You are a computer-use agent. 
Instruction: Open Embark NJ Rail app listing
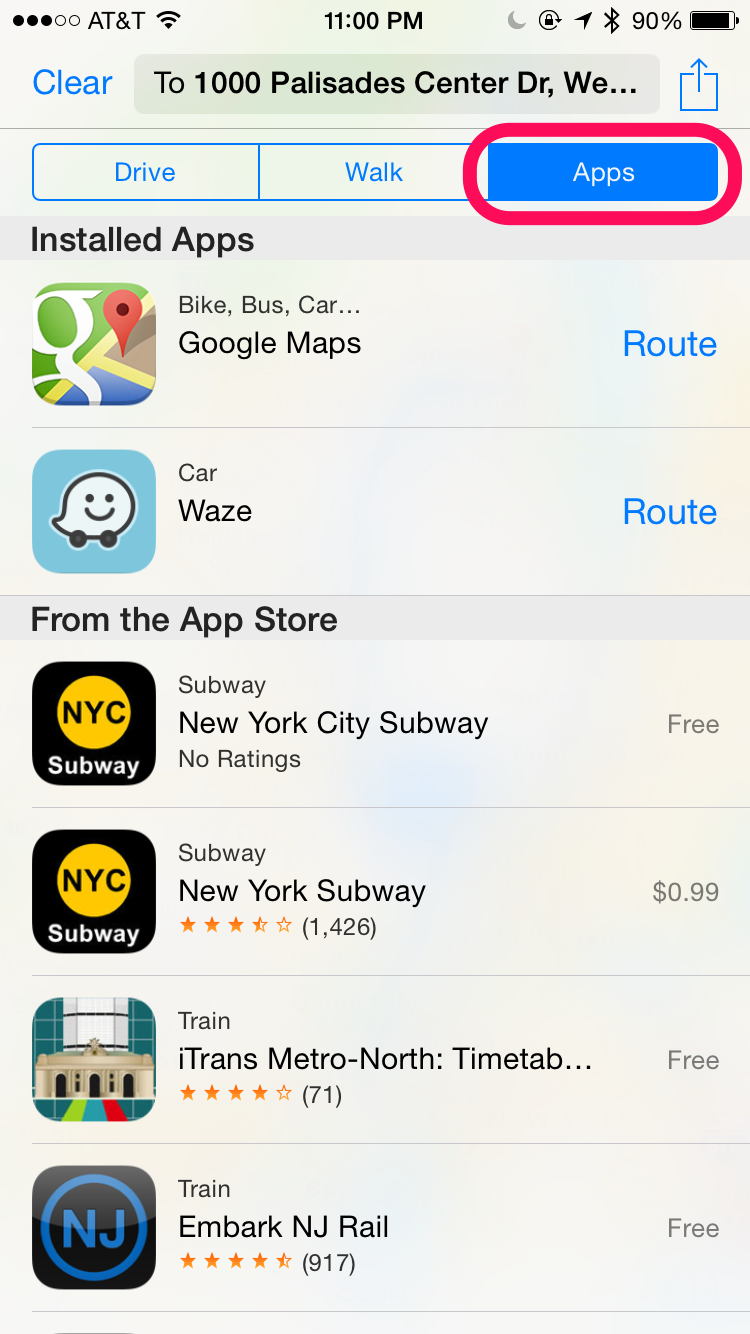pyautogui.click(x=375, y=1228)
